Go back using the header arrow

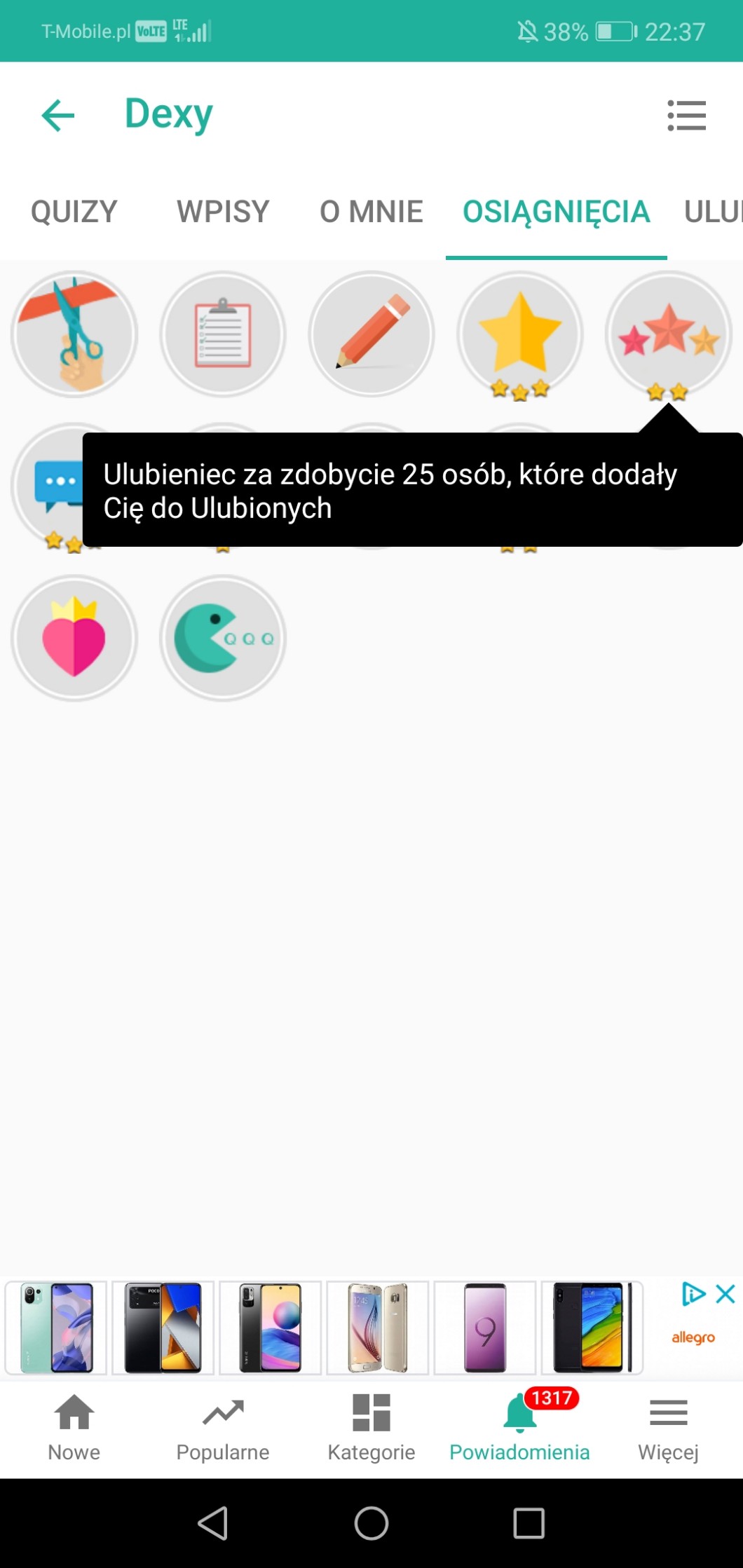pos(58,116)
